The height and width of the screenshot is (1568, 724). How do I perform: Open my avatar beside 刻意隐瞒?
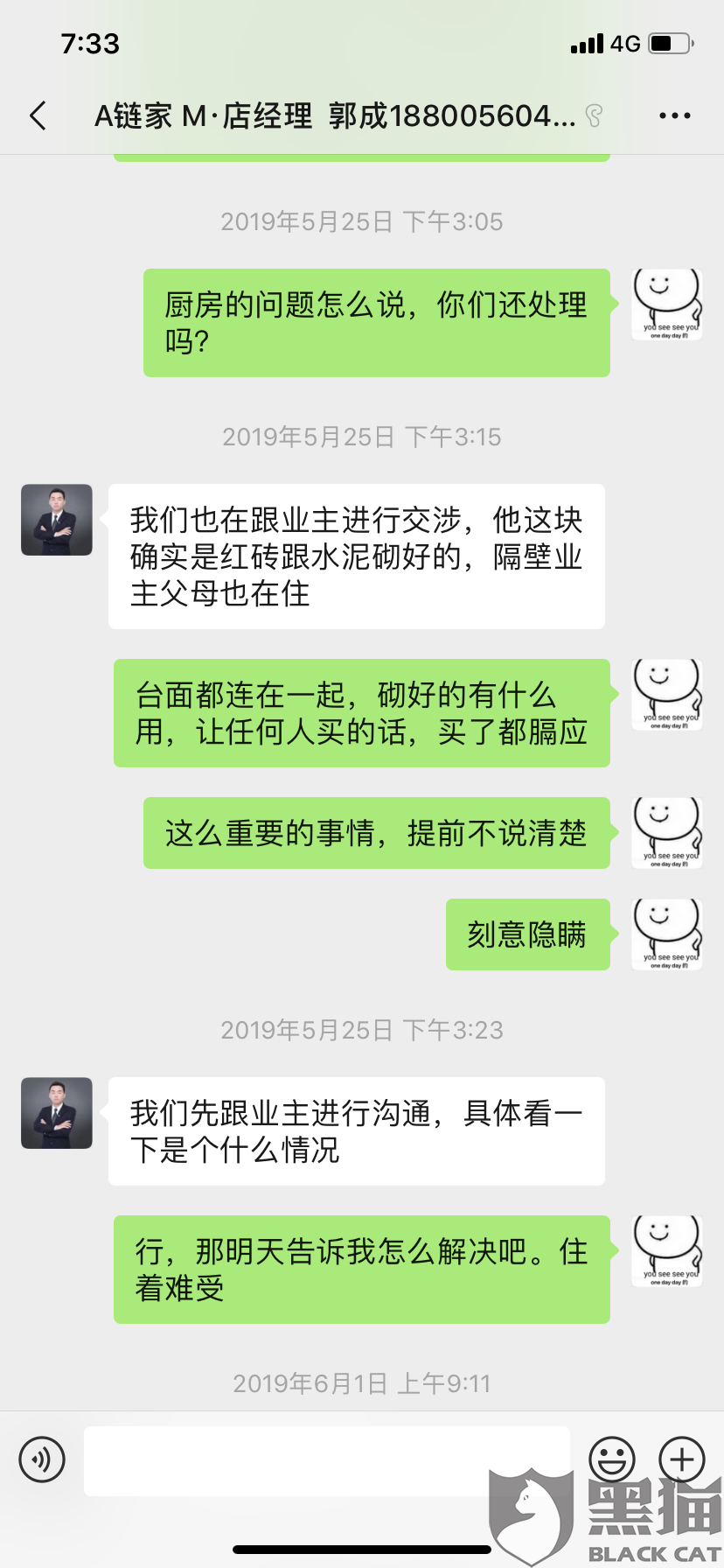click(x=667, y=934)
